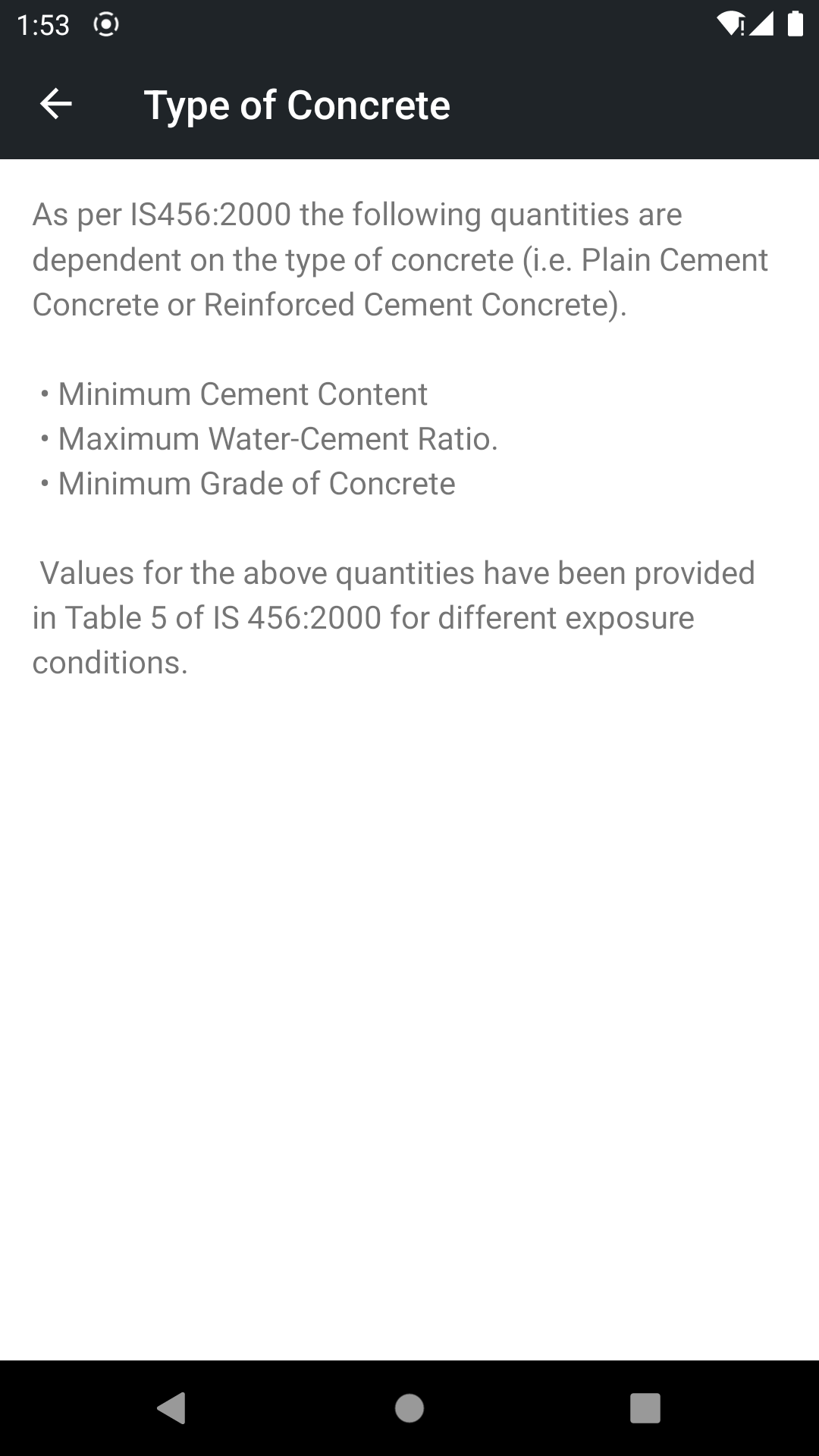Tap the back arrow in the app bar
The height and width of the screenshot is (1456, 819).
coord(55,105)
